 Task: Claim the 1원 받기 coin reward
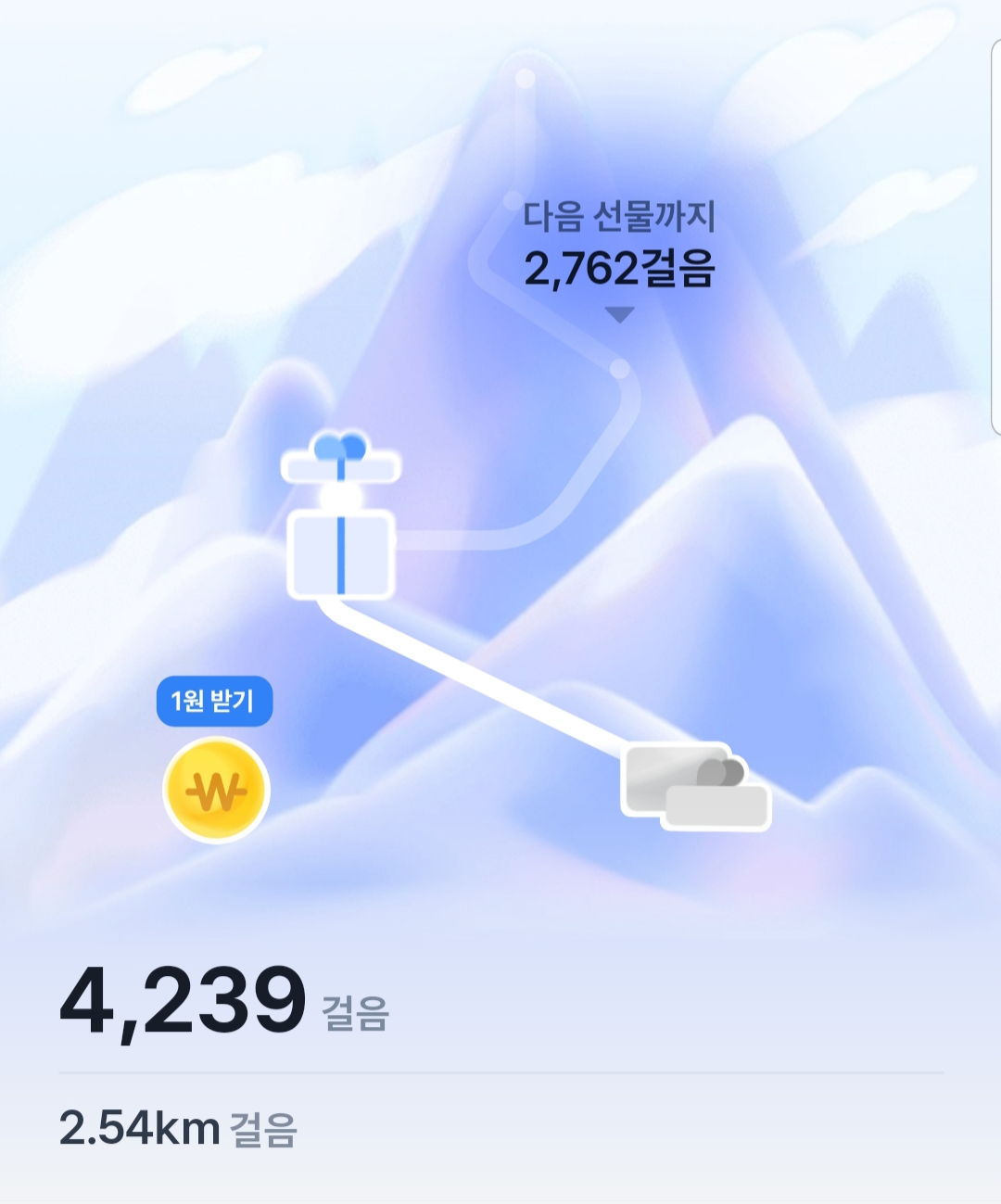216,790
